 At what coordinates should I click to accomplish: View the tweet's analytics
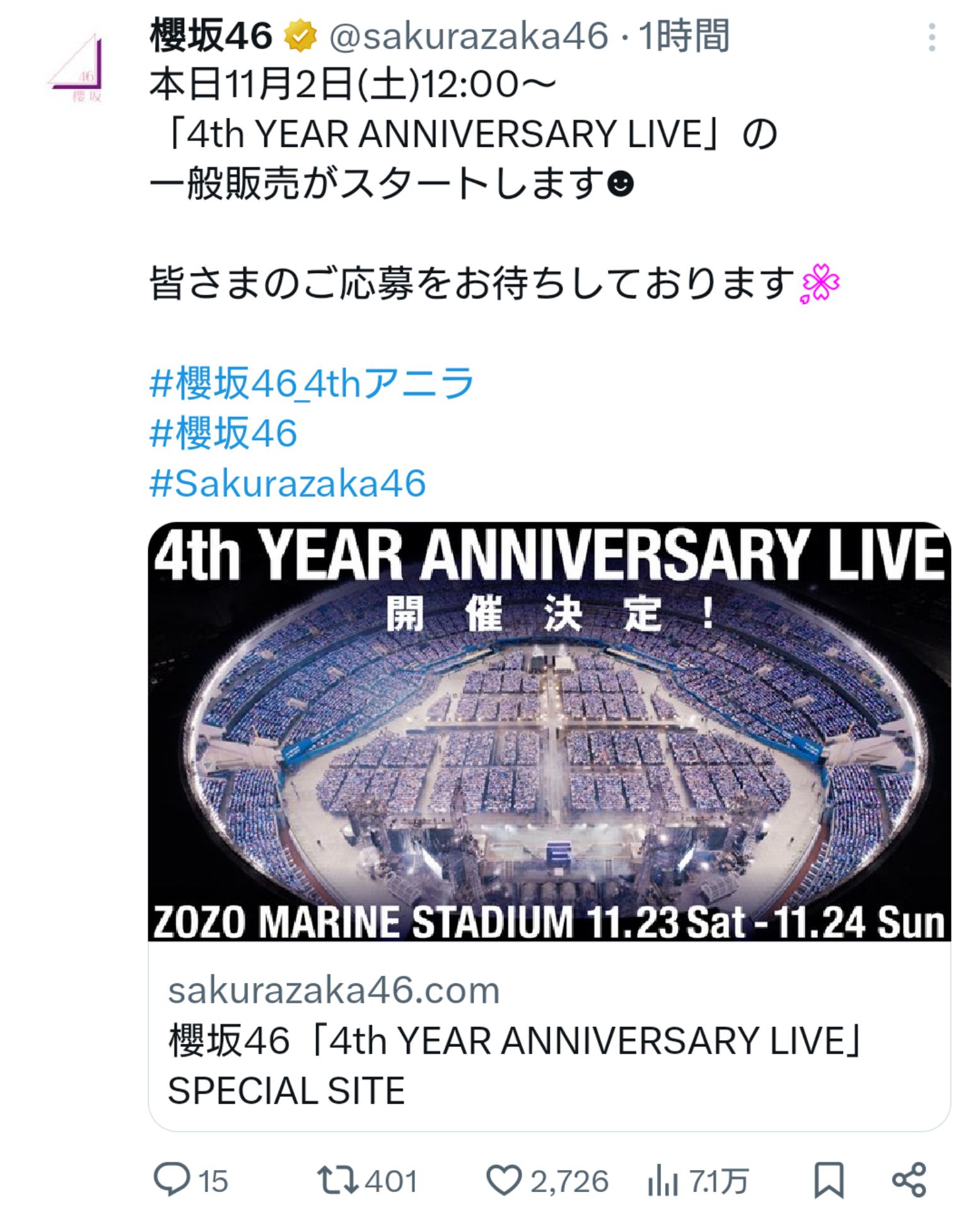[x=662, y=1179]
